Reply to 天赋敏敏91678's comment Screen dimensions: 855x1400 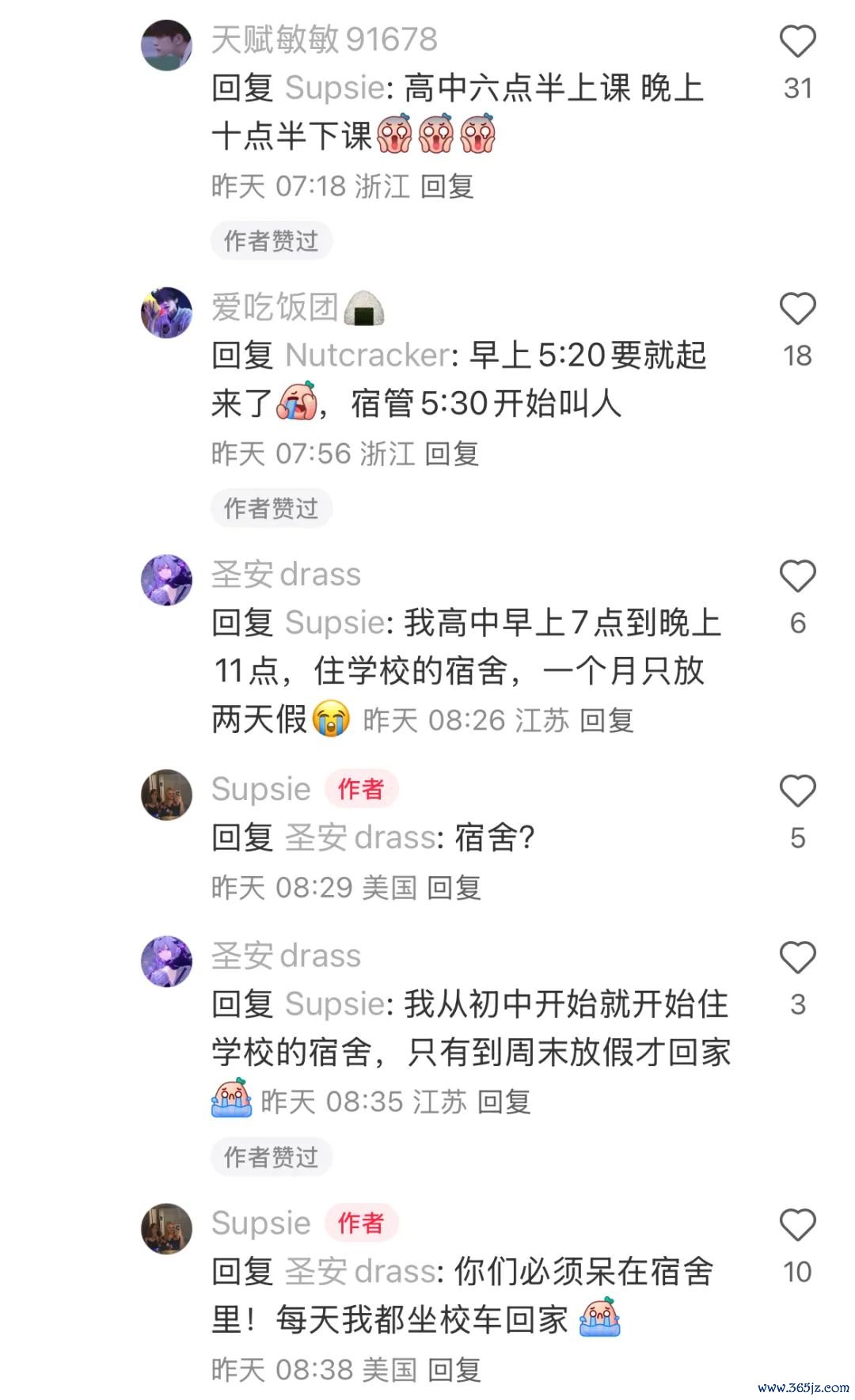(446, 187)
